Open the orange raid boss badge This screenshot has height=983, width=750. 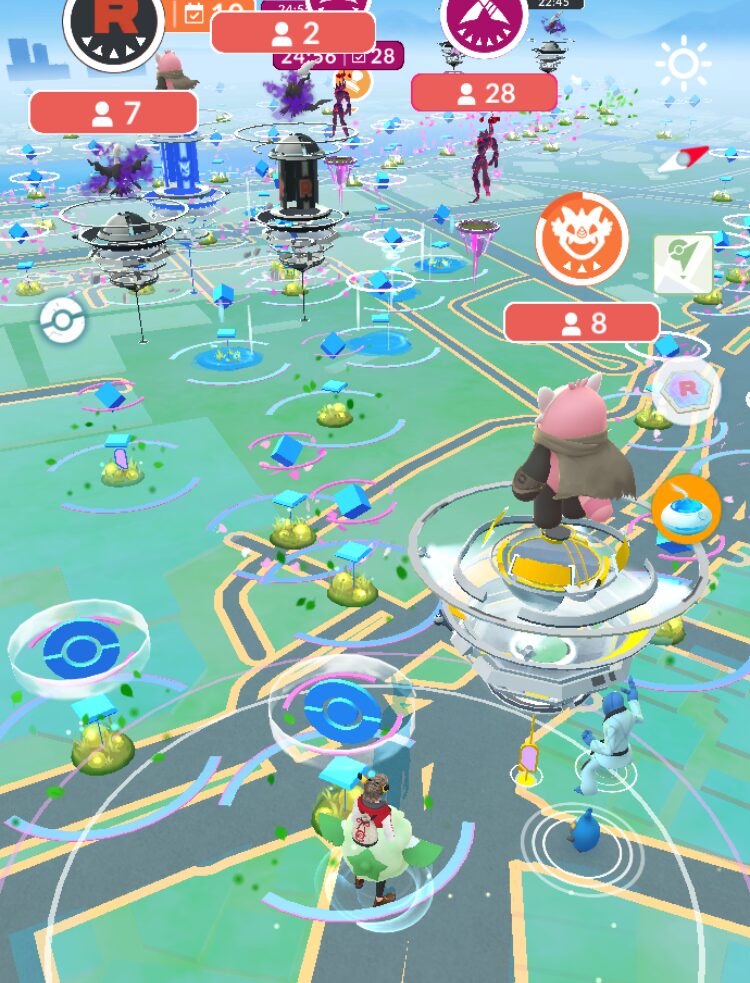[x=581, y=238]
